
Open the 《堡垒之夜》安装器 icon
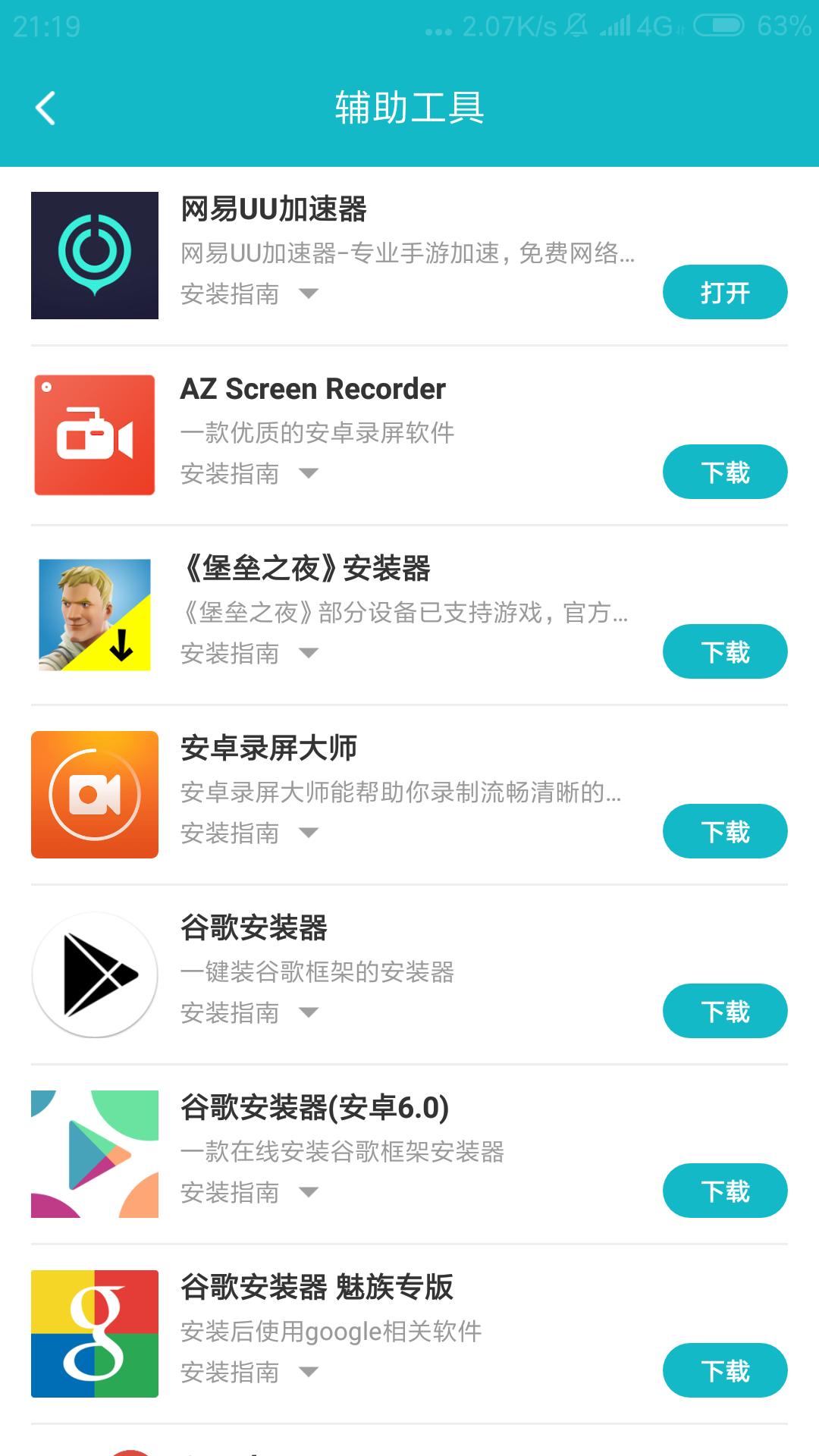[95, 615]
